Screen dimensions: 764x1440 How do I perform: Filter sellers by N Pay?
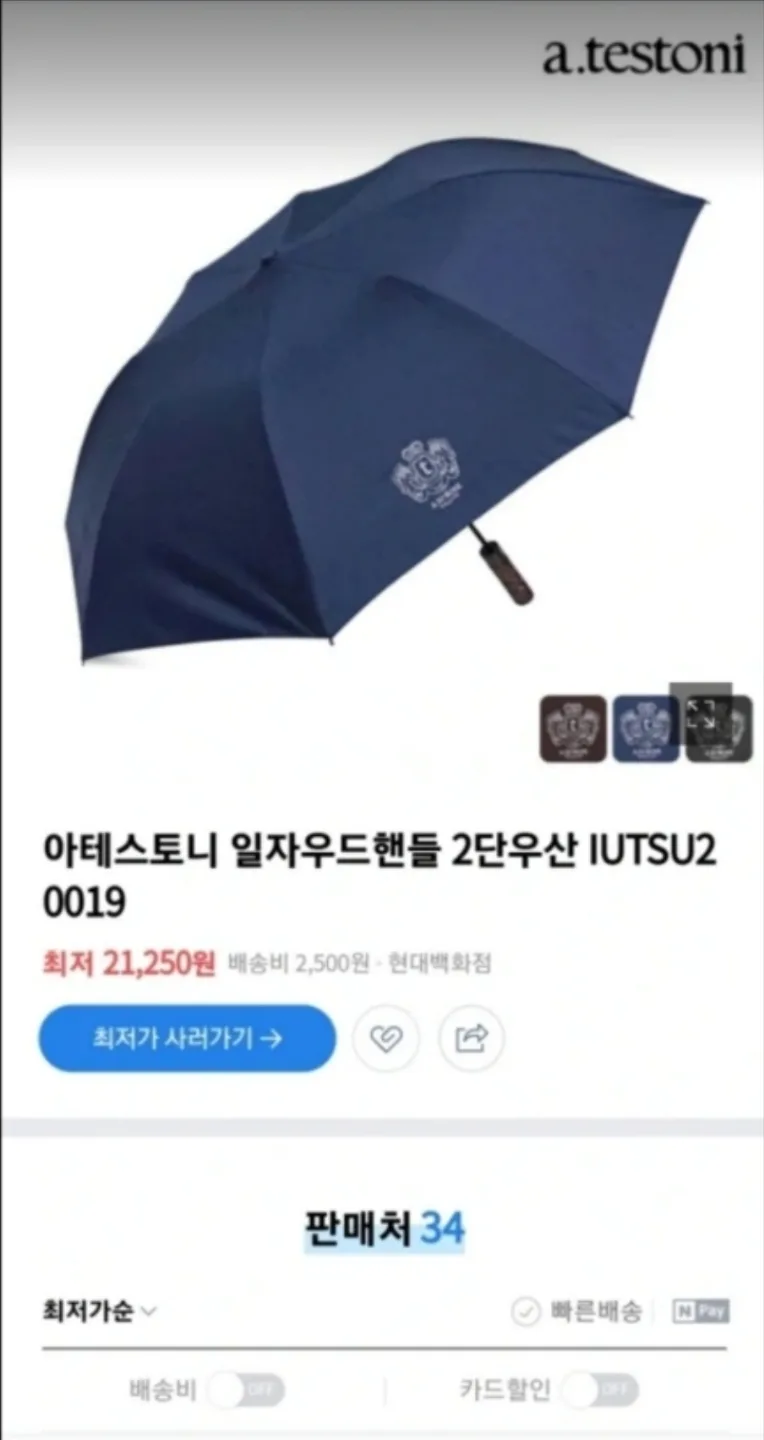pyautogui.click(x=701, y=1311)
